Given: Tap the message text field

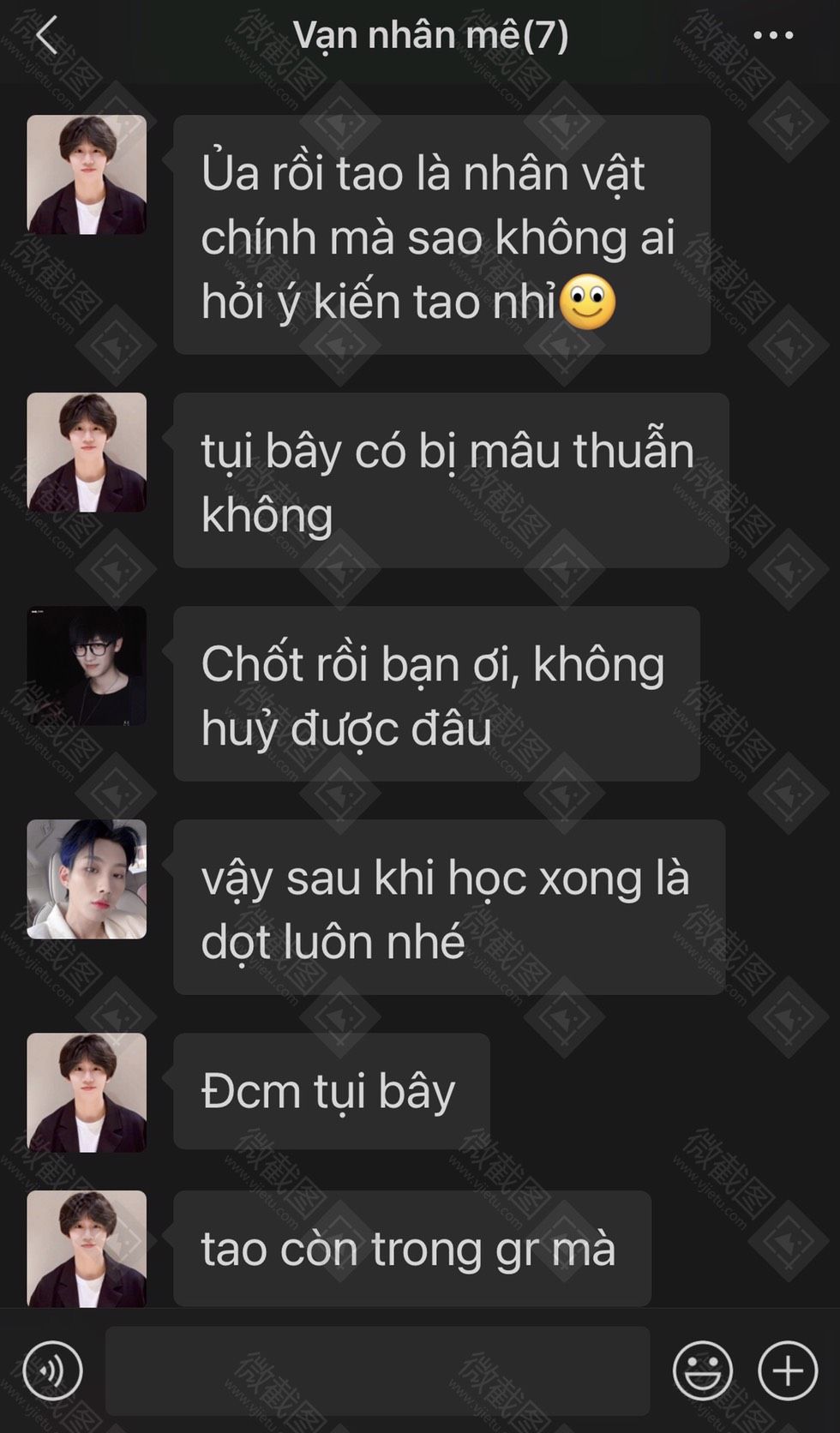Looking at the screenshot, I should click(377, 1370).
